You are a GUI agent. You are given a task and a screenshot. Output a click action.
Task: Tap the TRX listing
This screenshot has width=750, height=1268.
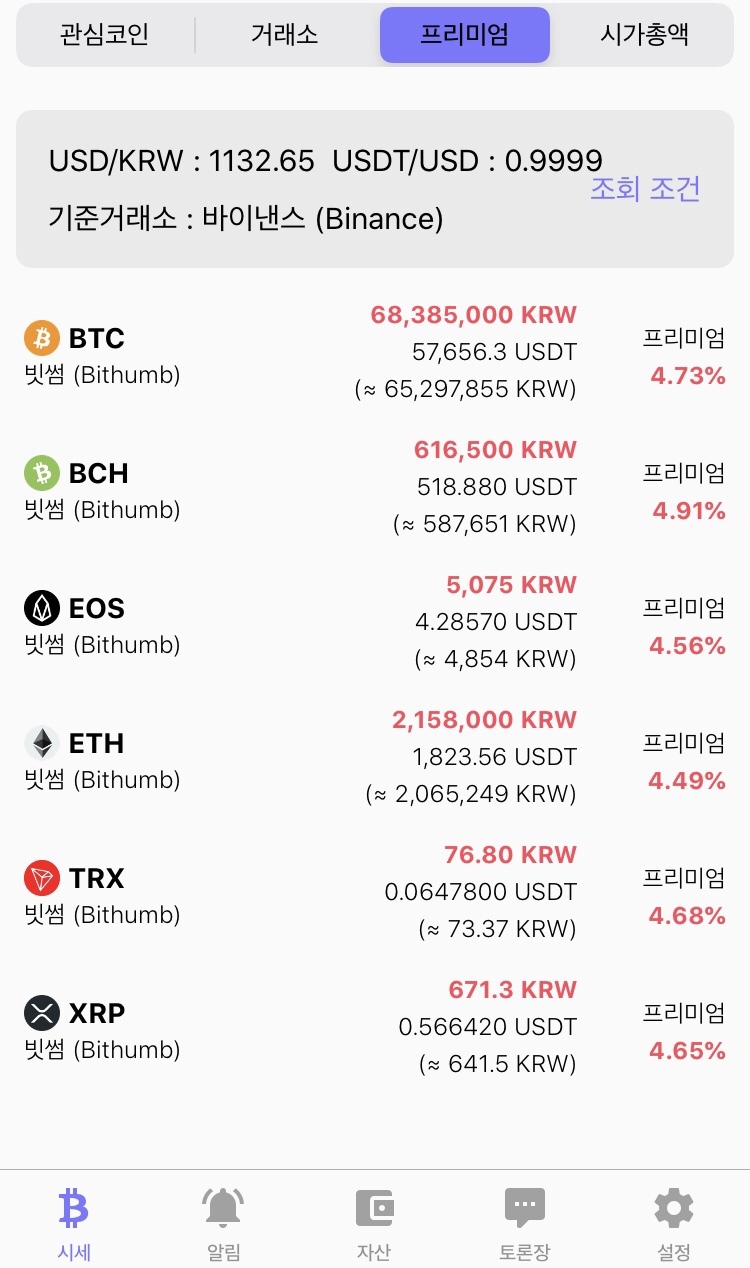pos(374,893)
